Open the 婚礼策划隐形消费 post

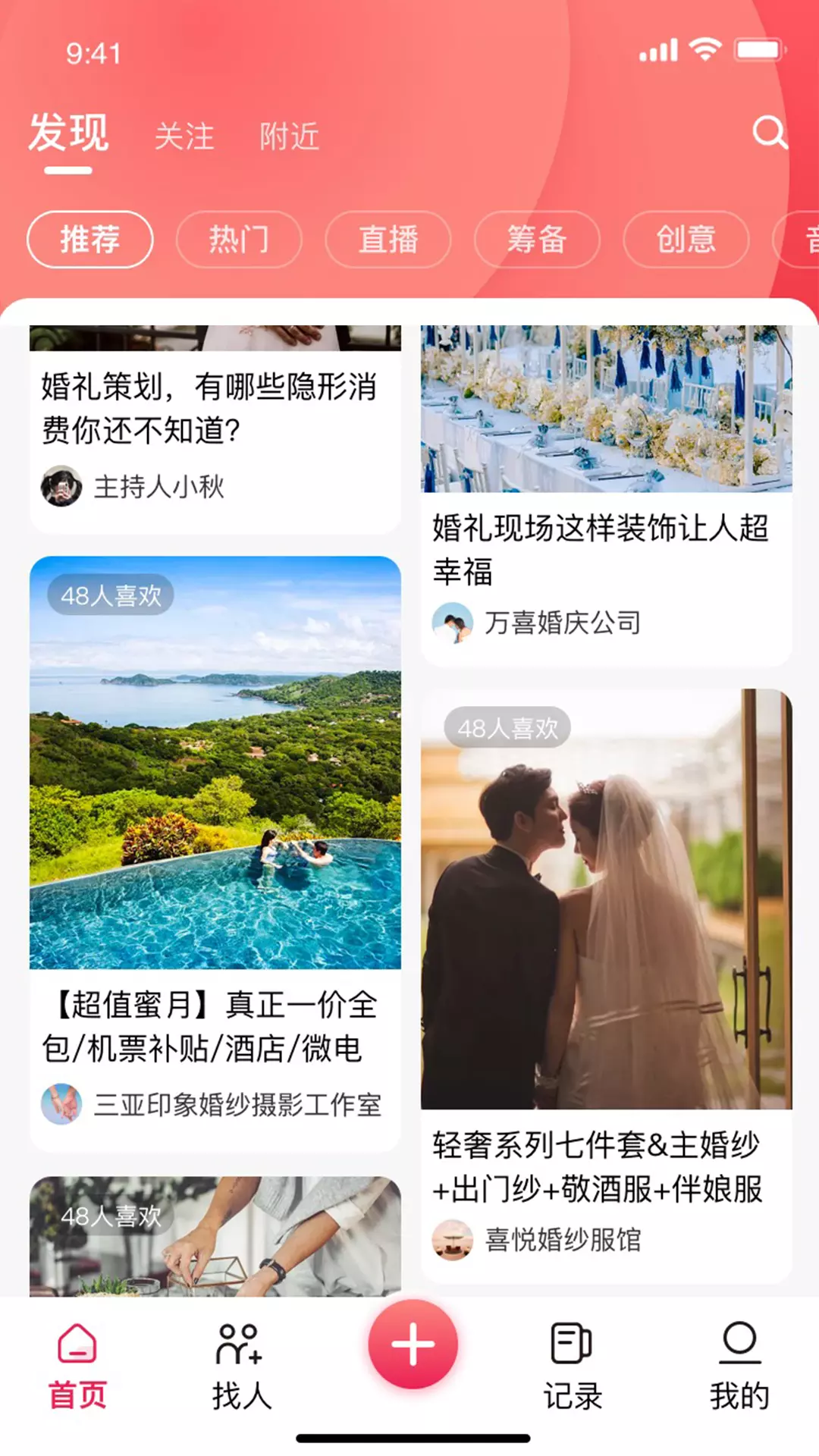[209, 408]
